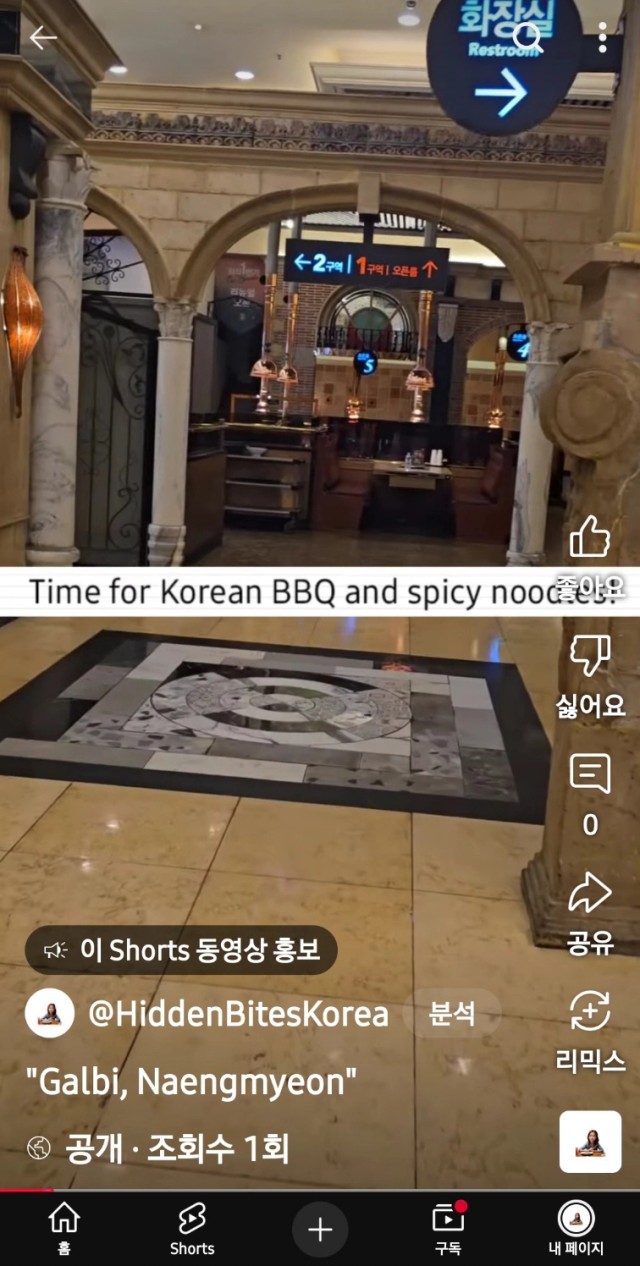
Task: Promote this Shorts video
Action: tap(181, 950)
